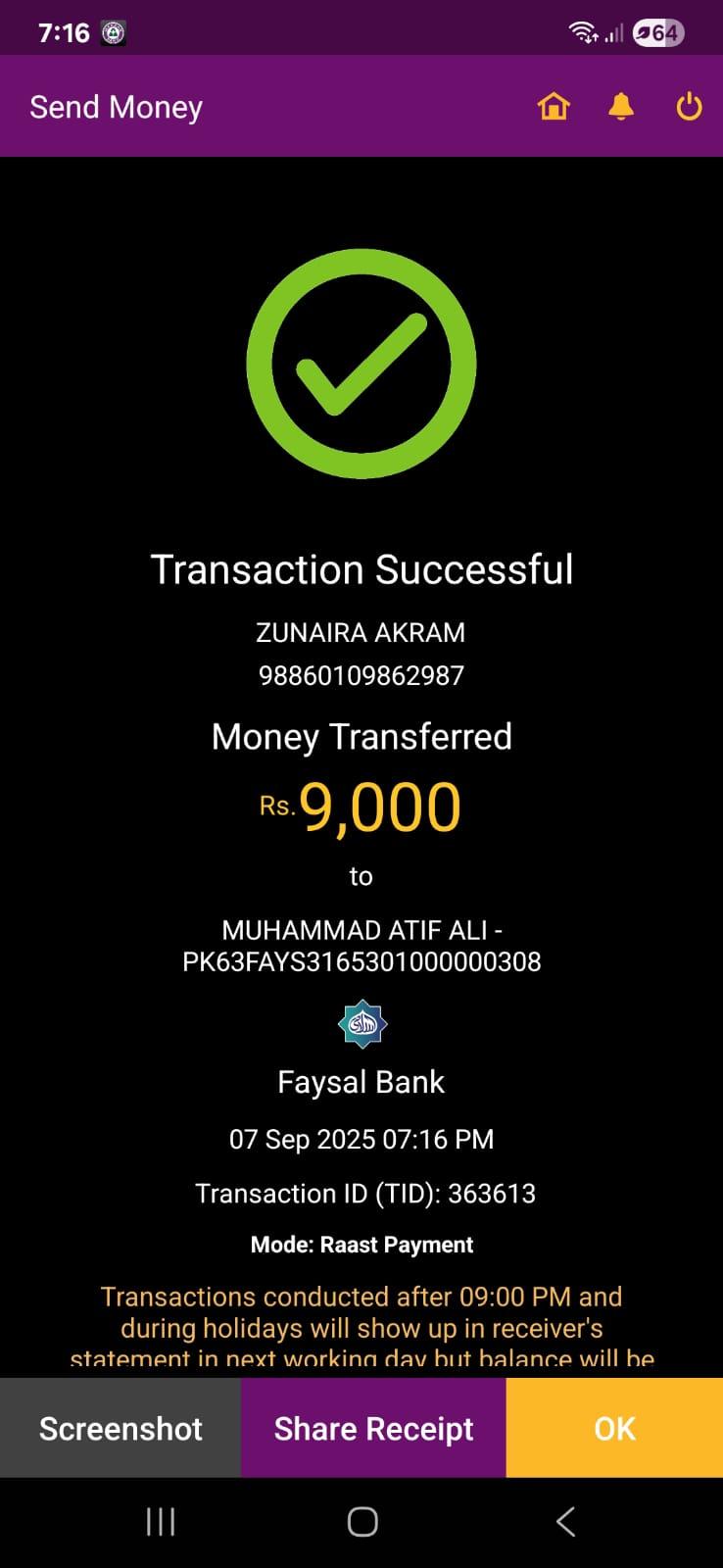Confirm with the OK button
This screenshot has height=1568, width=723.
coord(614,1428)
